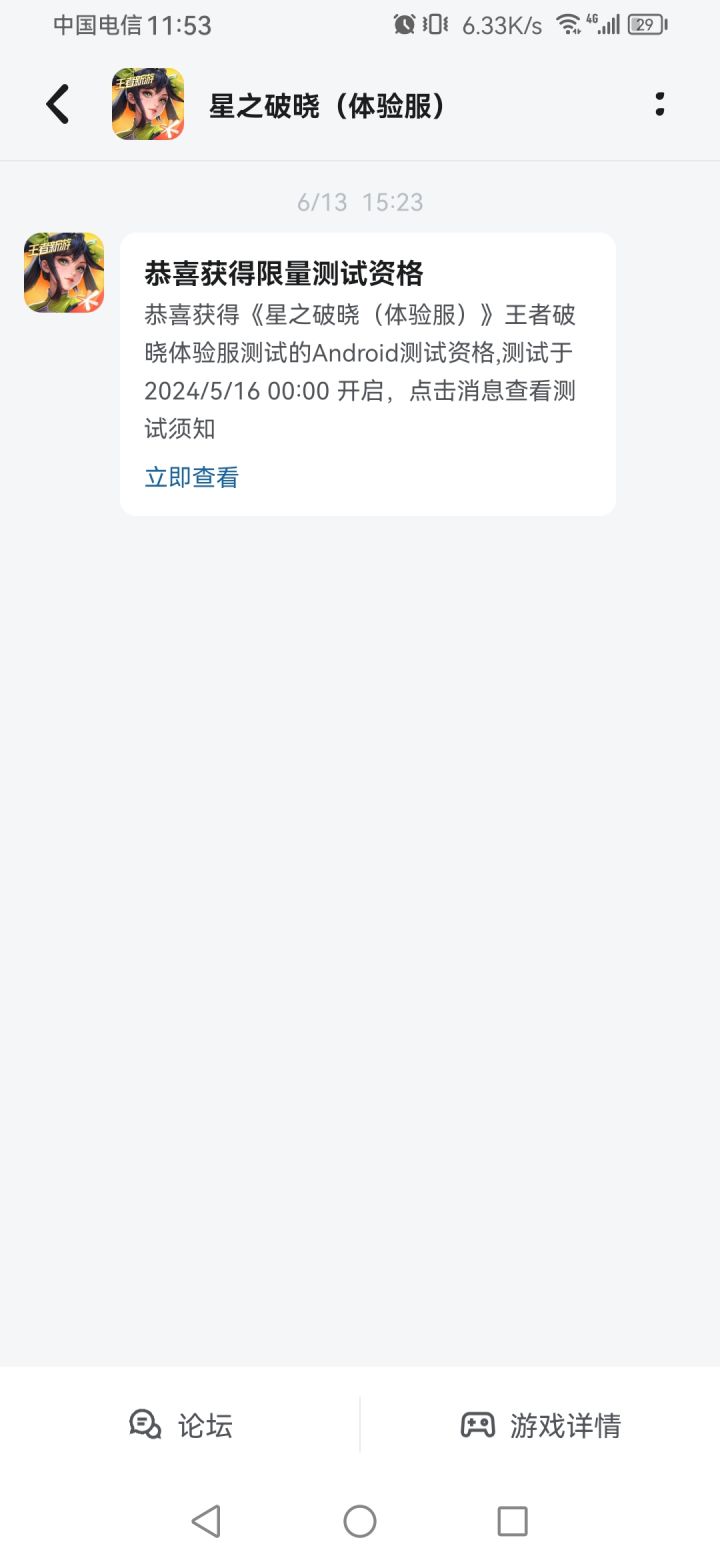Open the 立即查看 link
This screenshot has height=1560, width=720.
click(x=192, y=477)
